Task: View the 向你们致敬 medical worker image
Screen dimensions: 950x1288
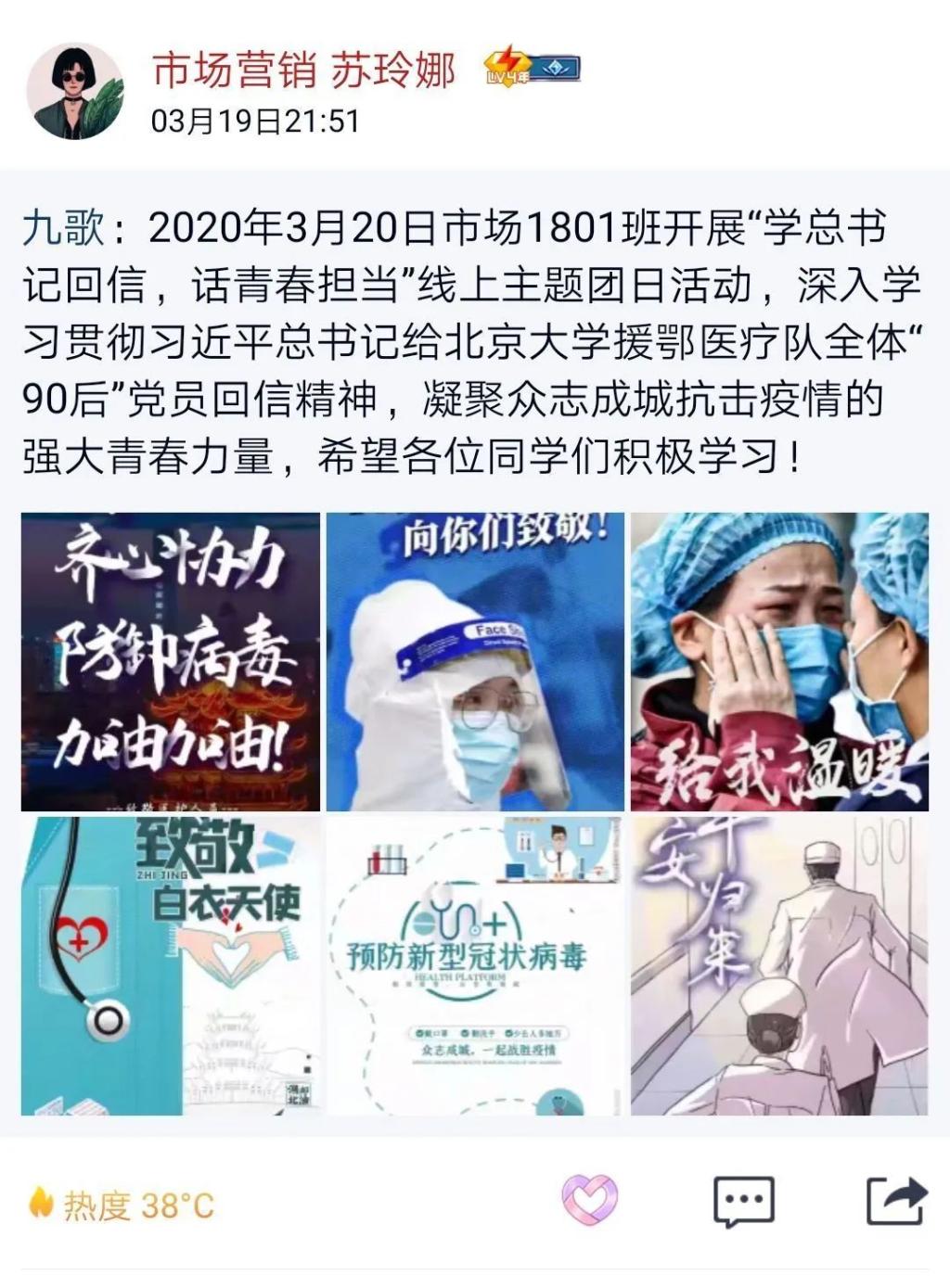Action: pyautogui.click(x=474, y=661)
